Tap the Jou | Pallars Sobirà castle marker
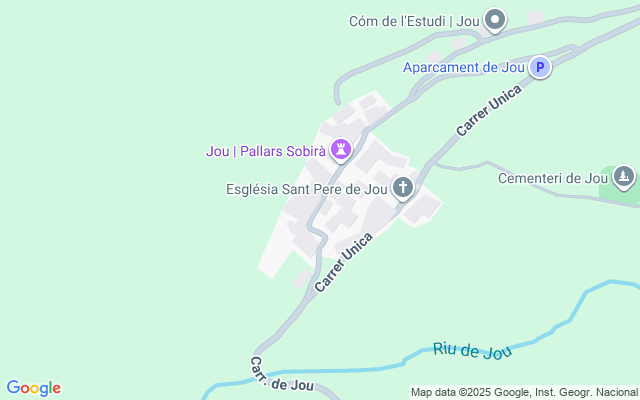Image resolution: width=640 pixels, height=400 pixels. (342, 151)
